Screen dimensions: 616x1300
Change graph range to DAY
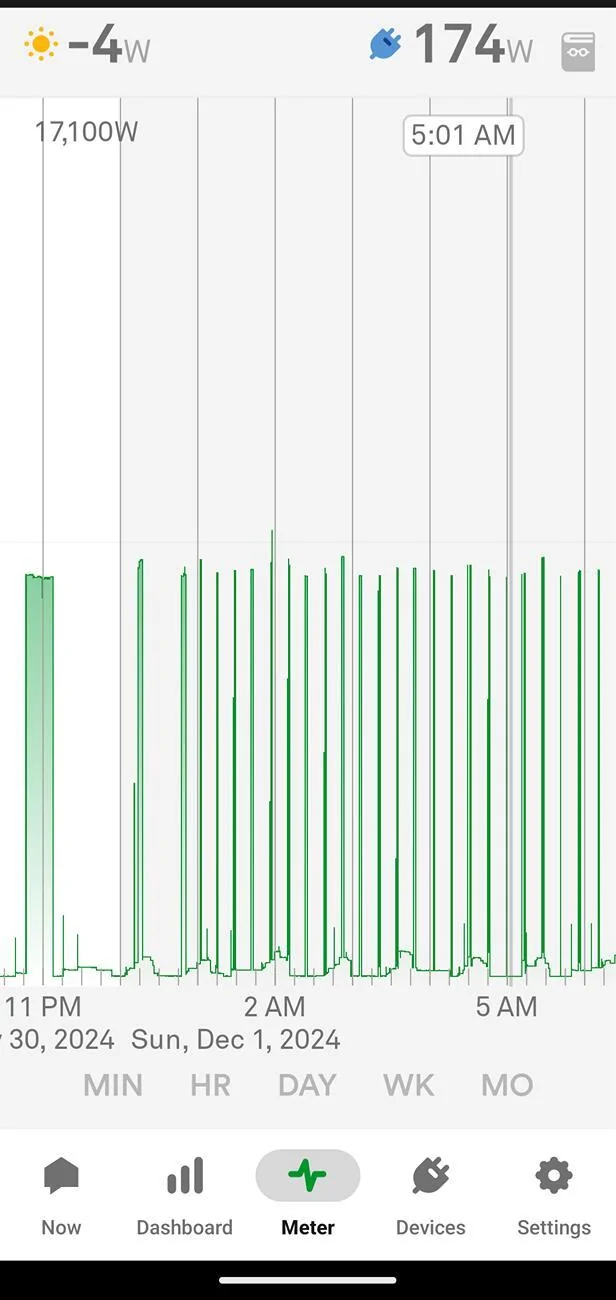(x=307, y=1085)
